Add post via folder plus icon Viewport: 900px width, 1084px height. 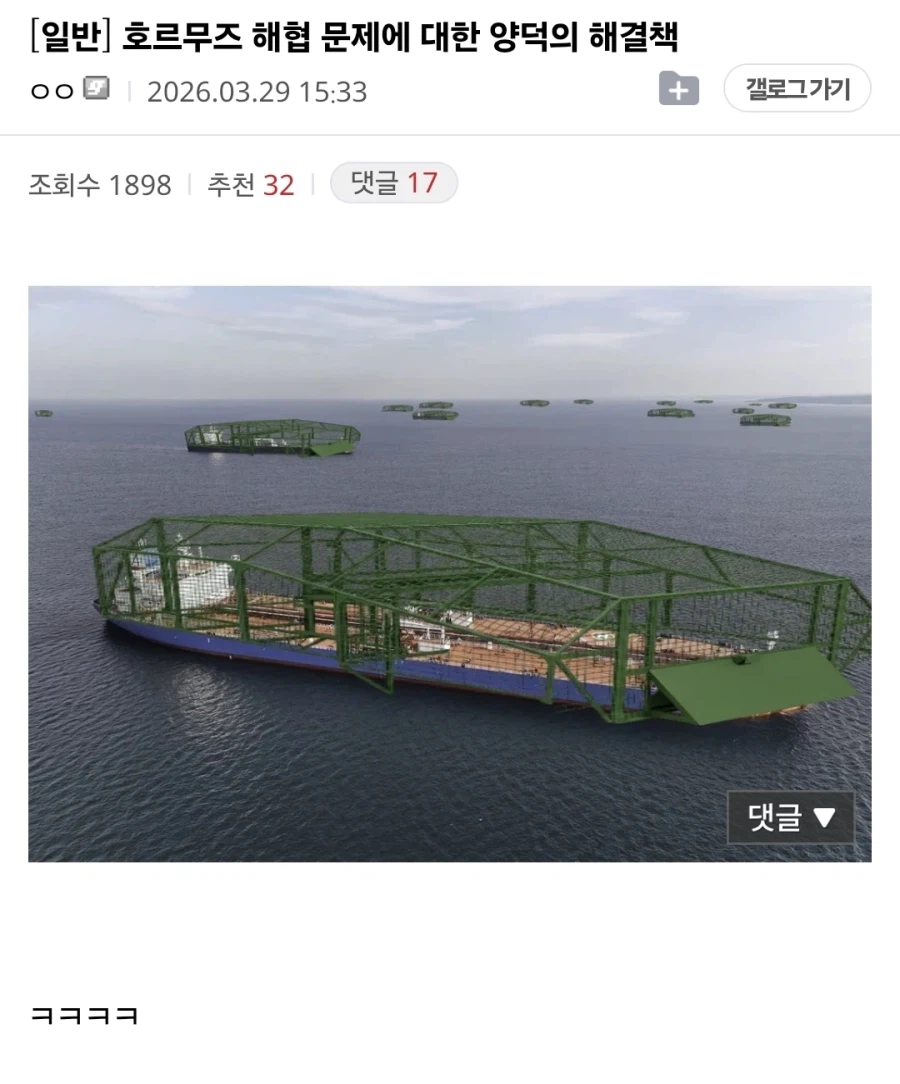678,89
